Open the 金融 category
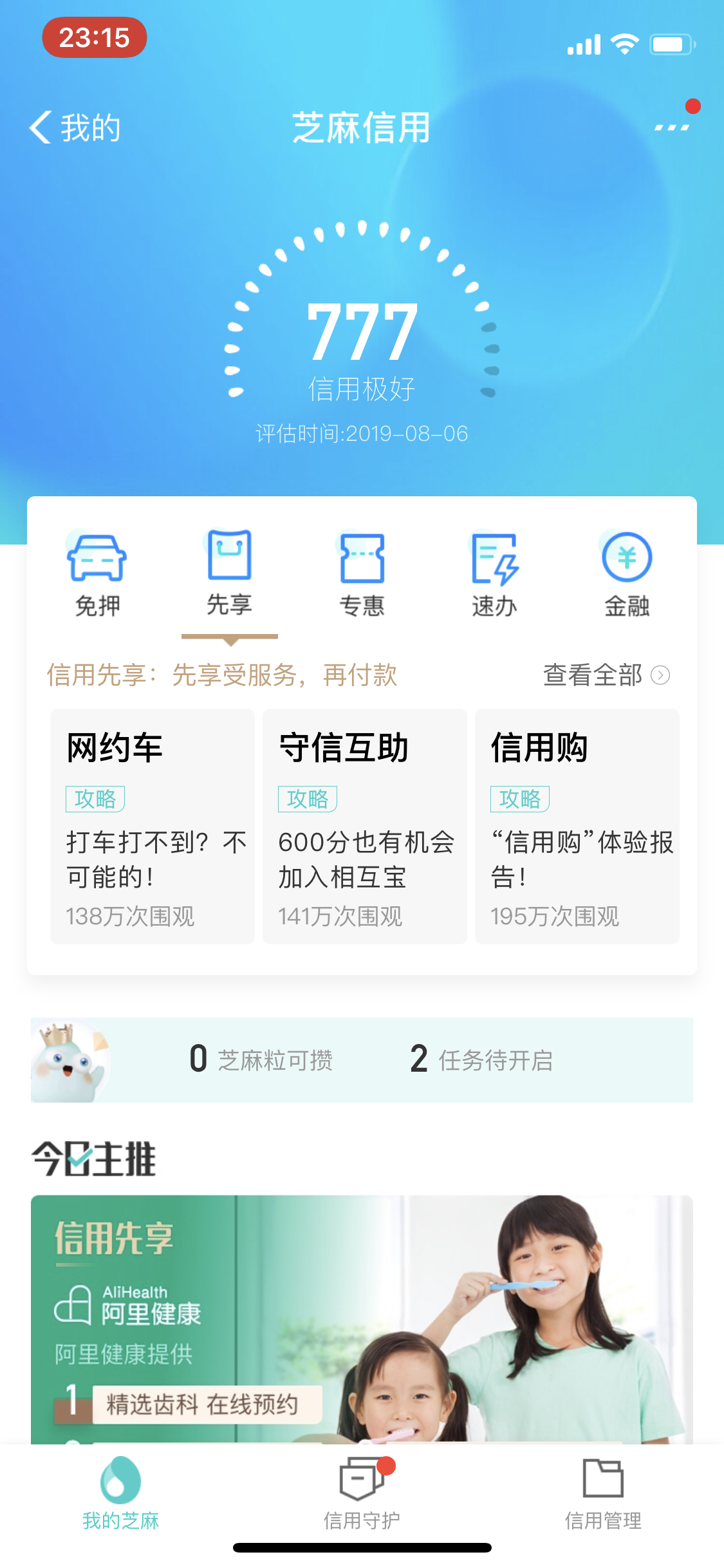The height and width of the screenshot is (1568, 724). (x=627, y=575)
